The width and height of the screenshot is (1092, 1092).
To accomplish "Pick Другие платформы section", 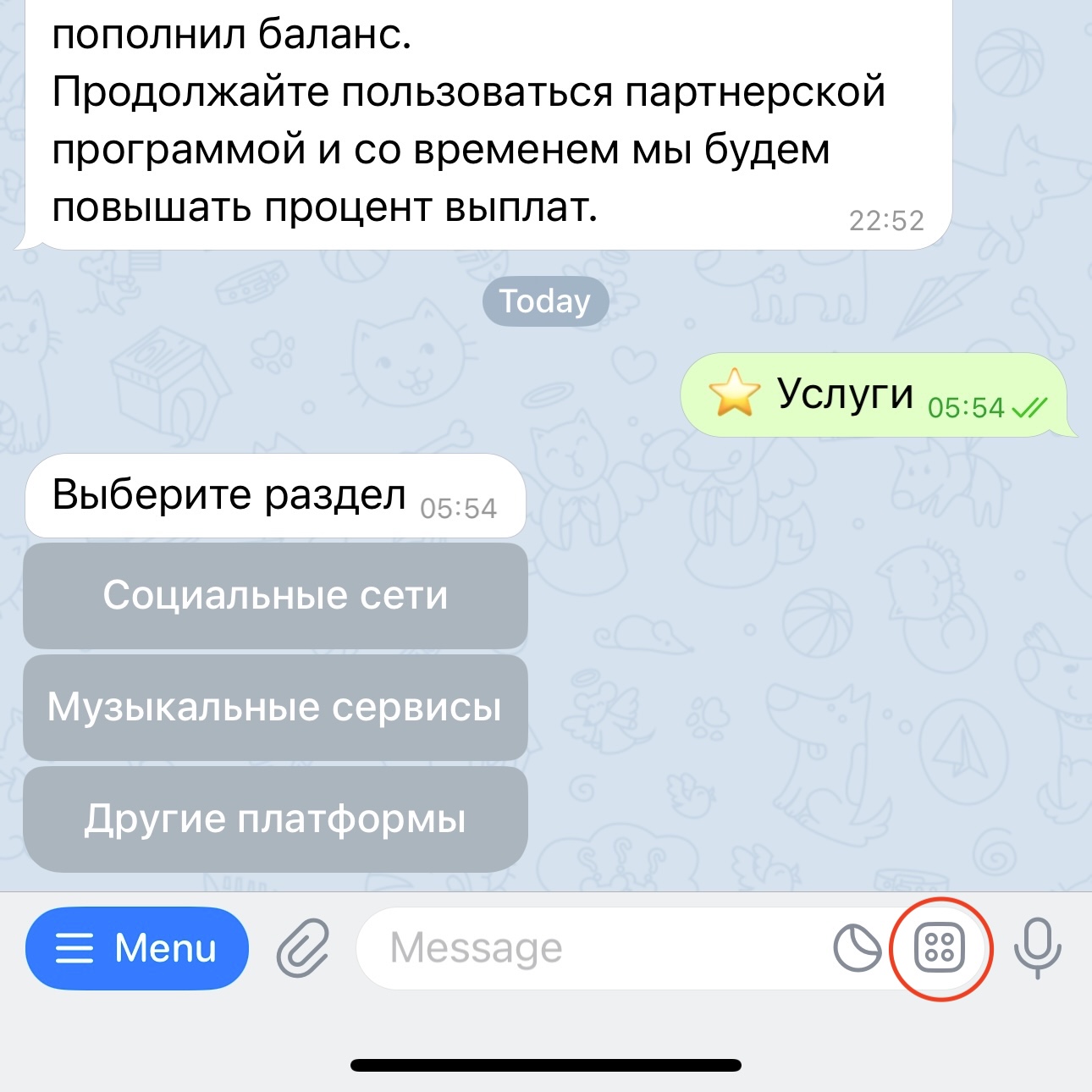I will coord(275,819).
